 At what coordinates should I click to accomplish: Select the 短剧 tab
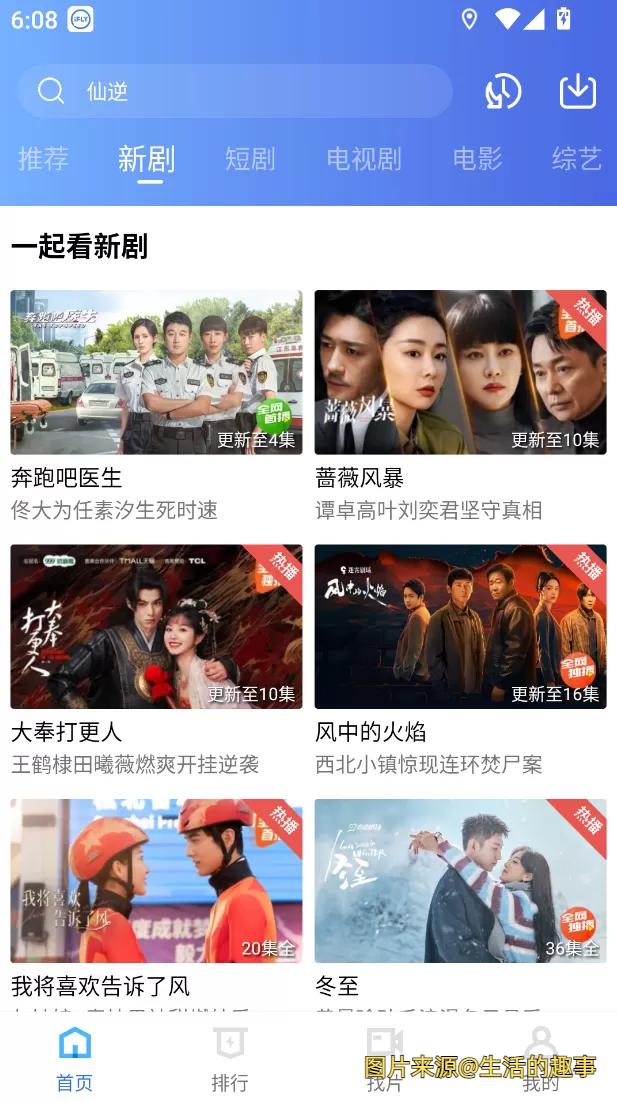click(249, 159)
